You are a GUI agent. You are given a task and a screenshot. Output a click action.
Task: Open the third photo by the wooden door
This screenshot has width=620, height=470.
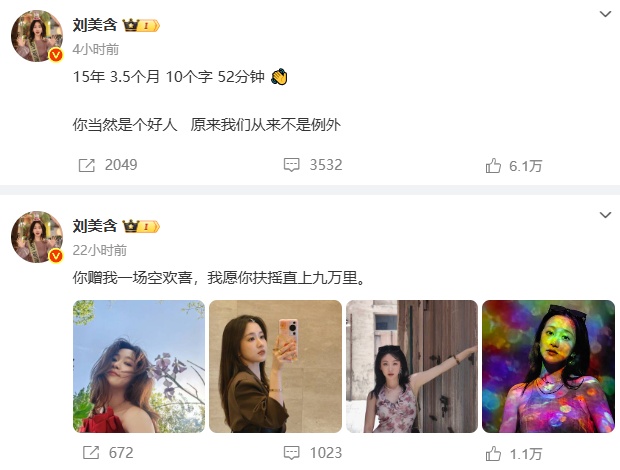pos(411,366)
